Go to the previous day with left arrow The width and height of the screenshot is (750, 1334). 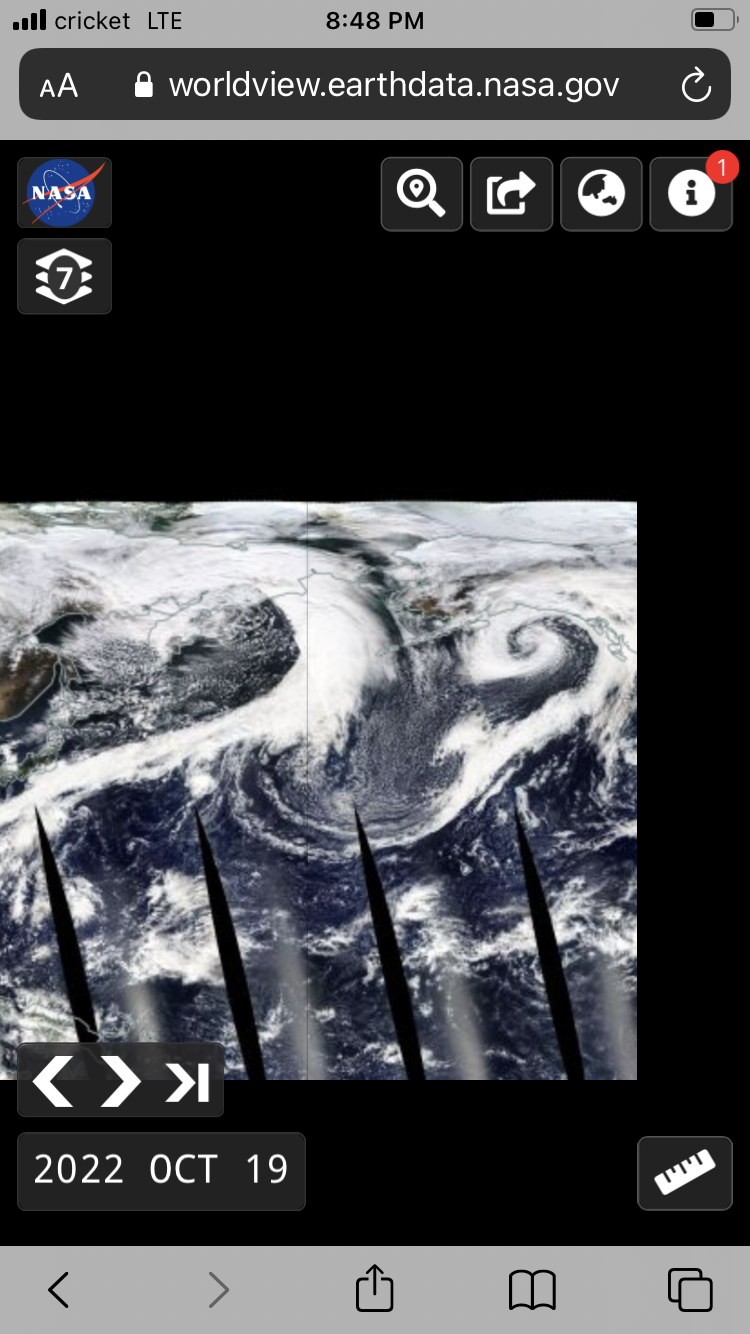[x=53, y=1081]
